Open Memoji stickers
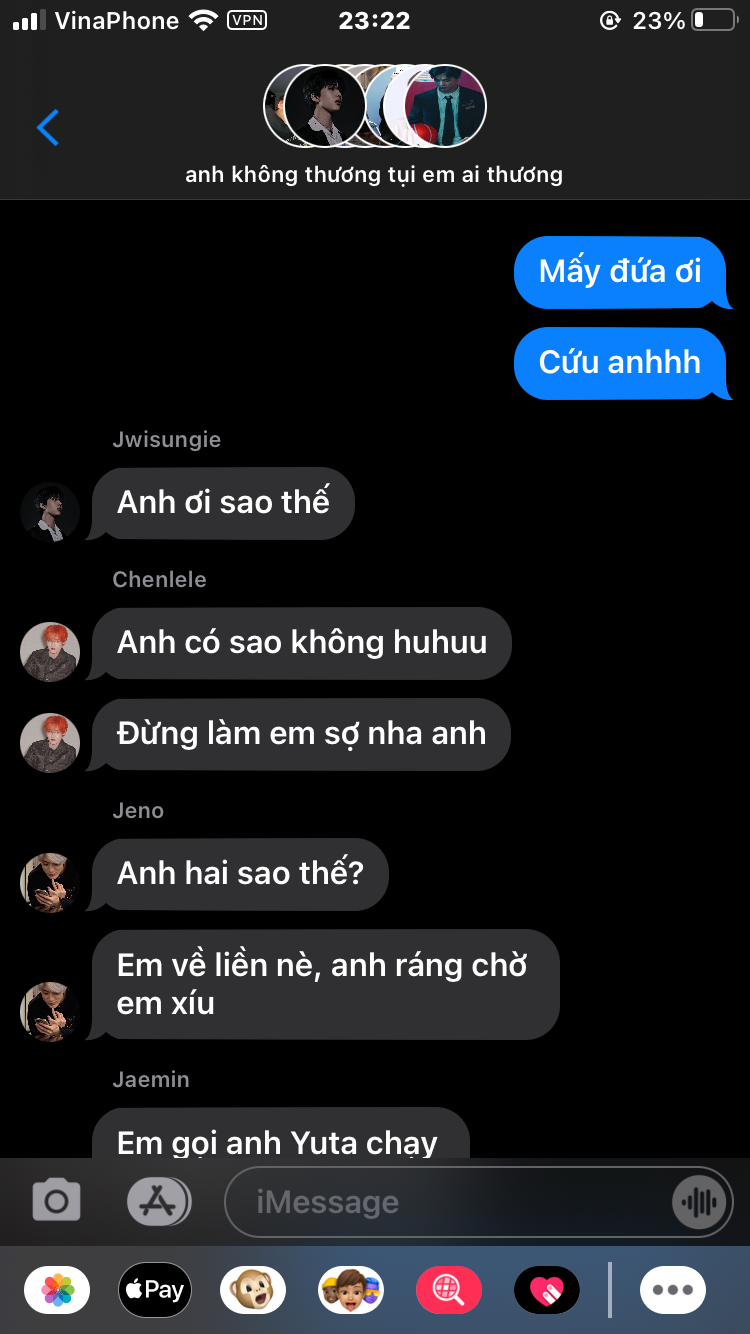The image size is (750, 1334). coord(351,1290)
